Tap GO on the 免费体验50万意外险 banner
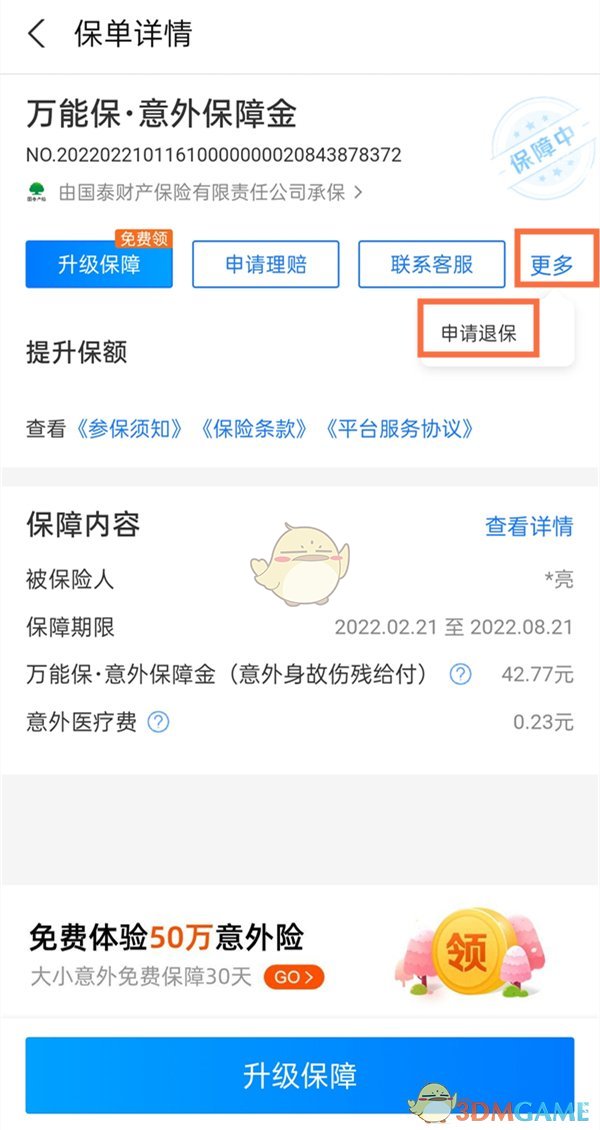The width and height of the screenshot is (600, 1130). tap(294, 977)
